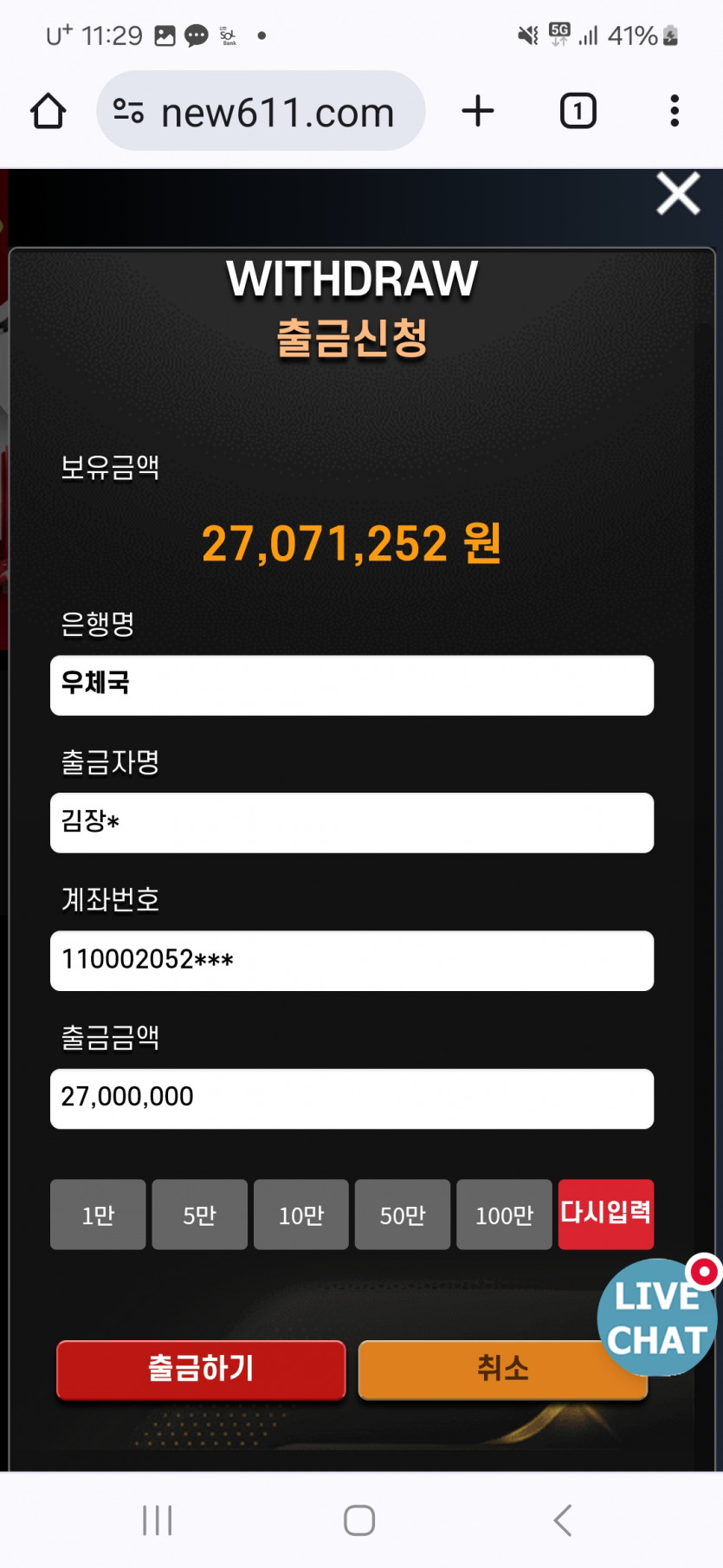Screen dimensions: 723x1568
Task: Add 50만 to the withdrawal amount
Action: [x=403, y=1215]
